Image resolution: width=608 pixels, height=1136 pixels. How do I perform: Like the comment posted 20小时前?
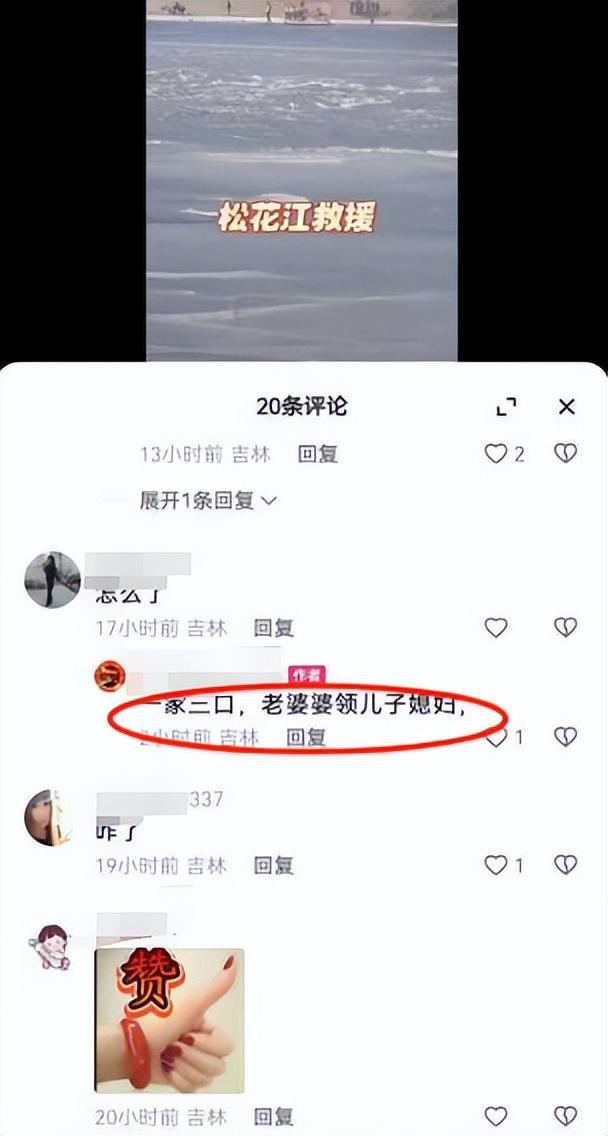pyautogui.click(x=496, y=1116)
